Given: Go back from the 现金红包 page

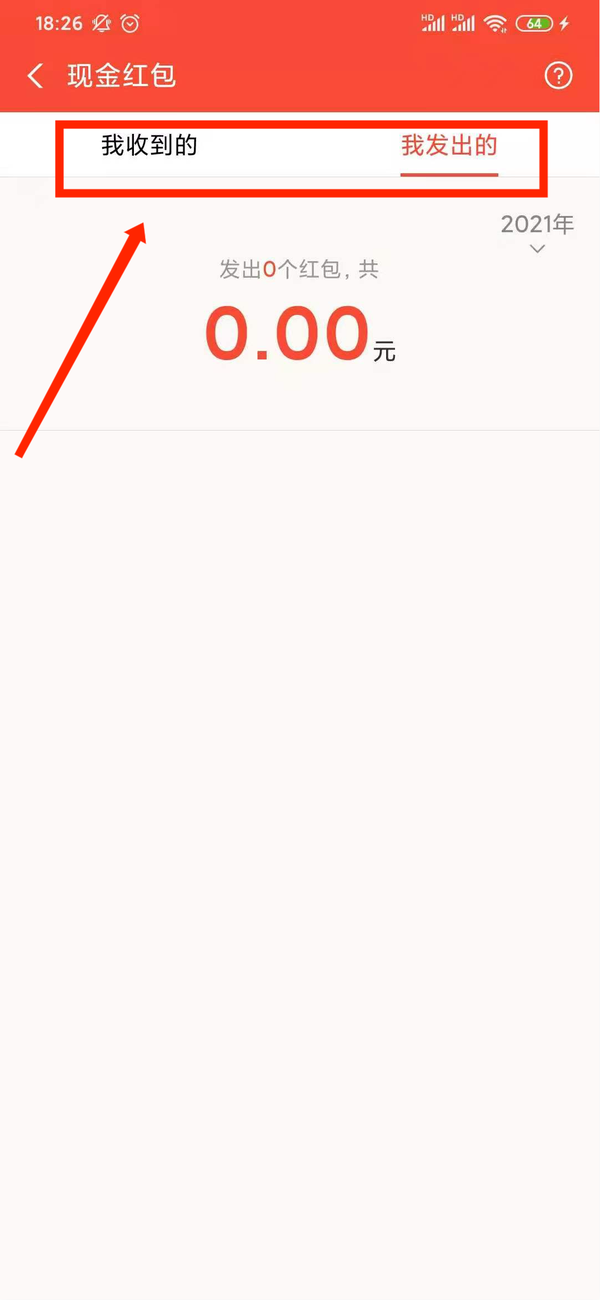Looking at the screenshot, I should pyautogui.click(x=36, y=76).
